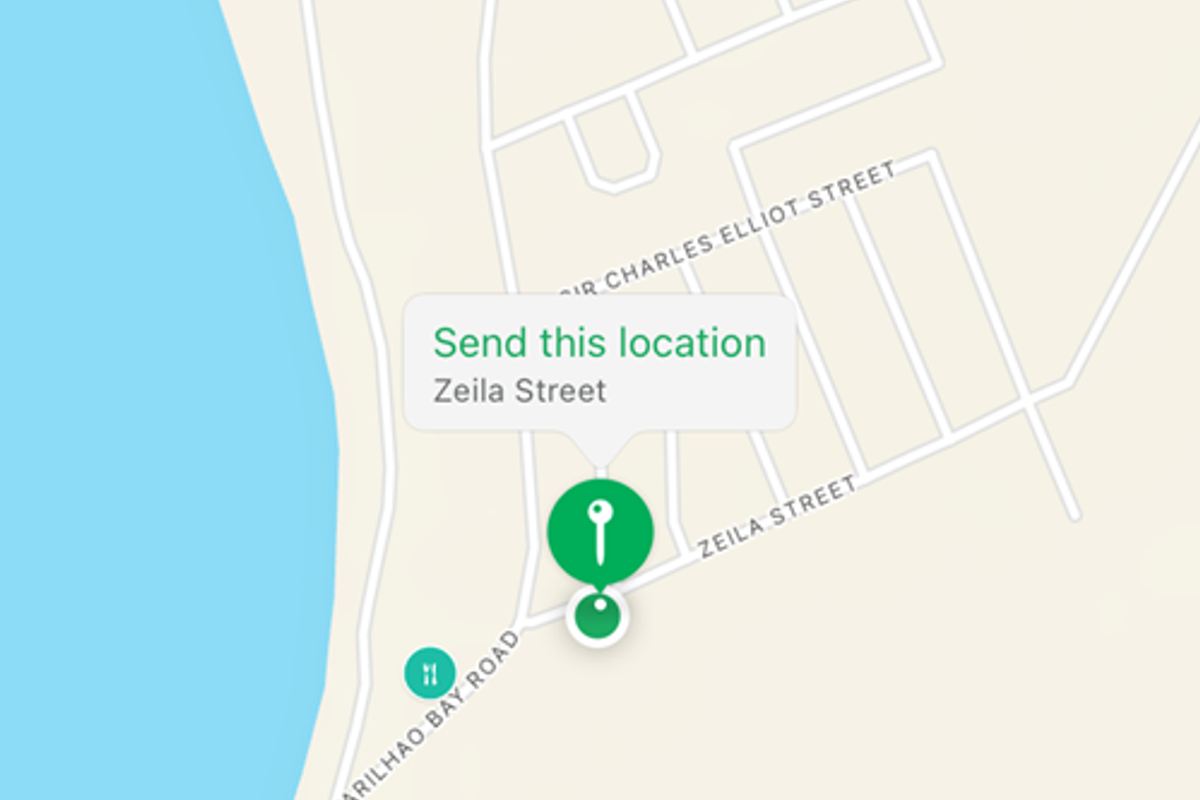
Task: Open the restaurant marker on the map
Action: [430, 673]
